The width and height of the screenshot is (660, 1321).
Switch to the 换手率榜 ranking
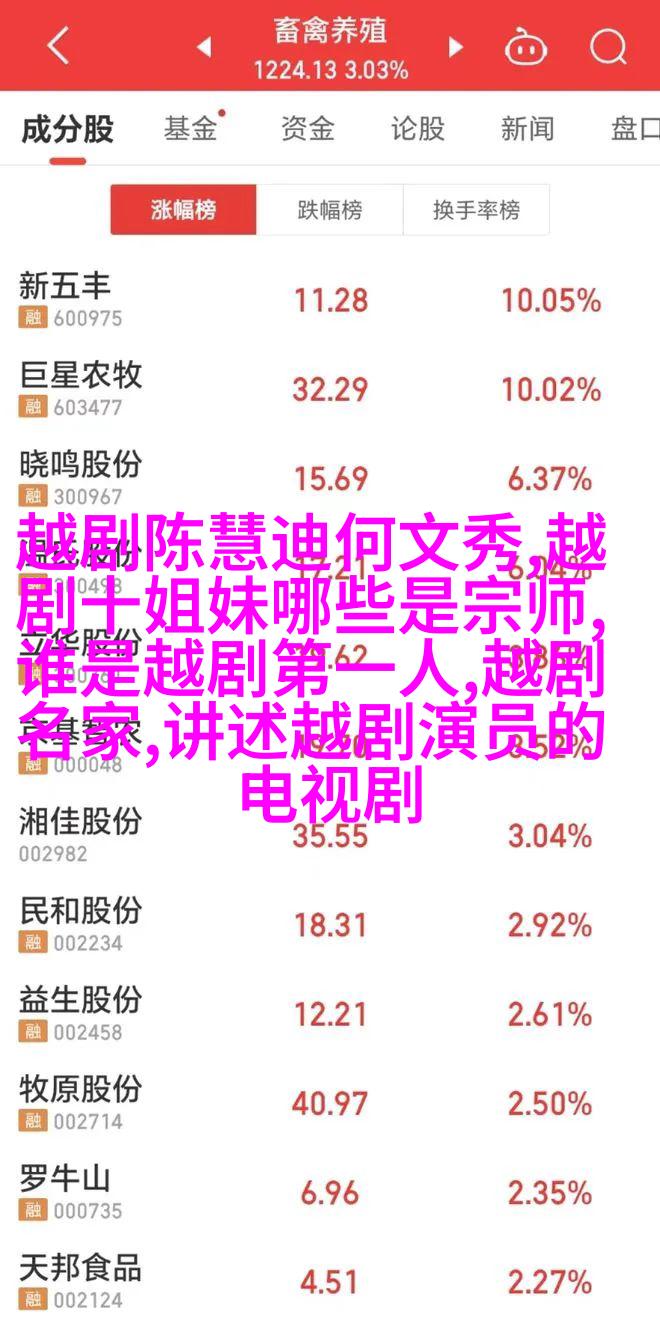tap(476, 211)
